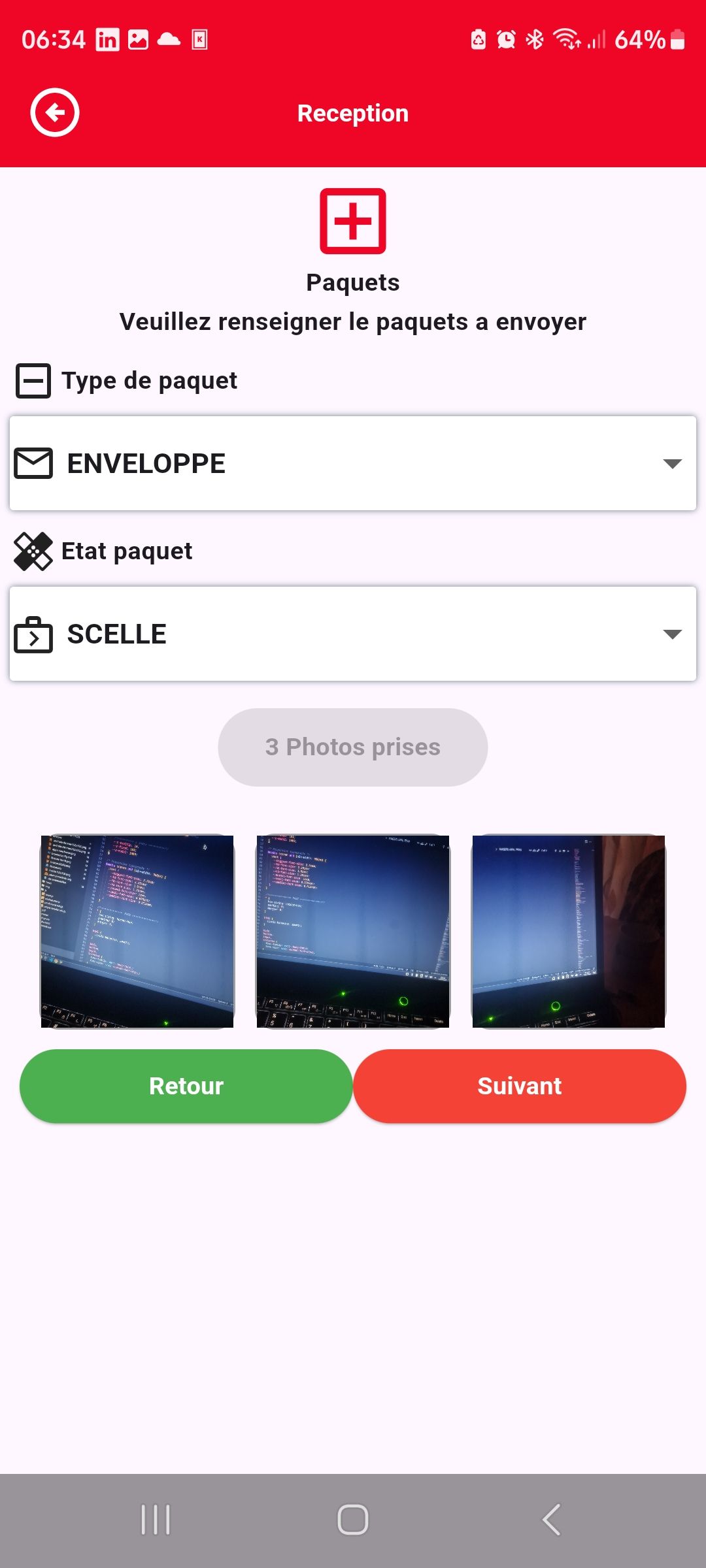Continue with the Suivant button
Viewport: 706px width, 1568px height.
(520, 1086)
